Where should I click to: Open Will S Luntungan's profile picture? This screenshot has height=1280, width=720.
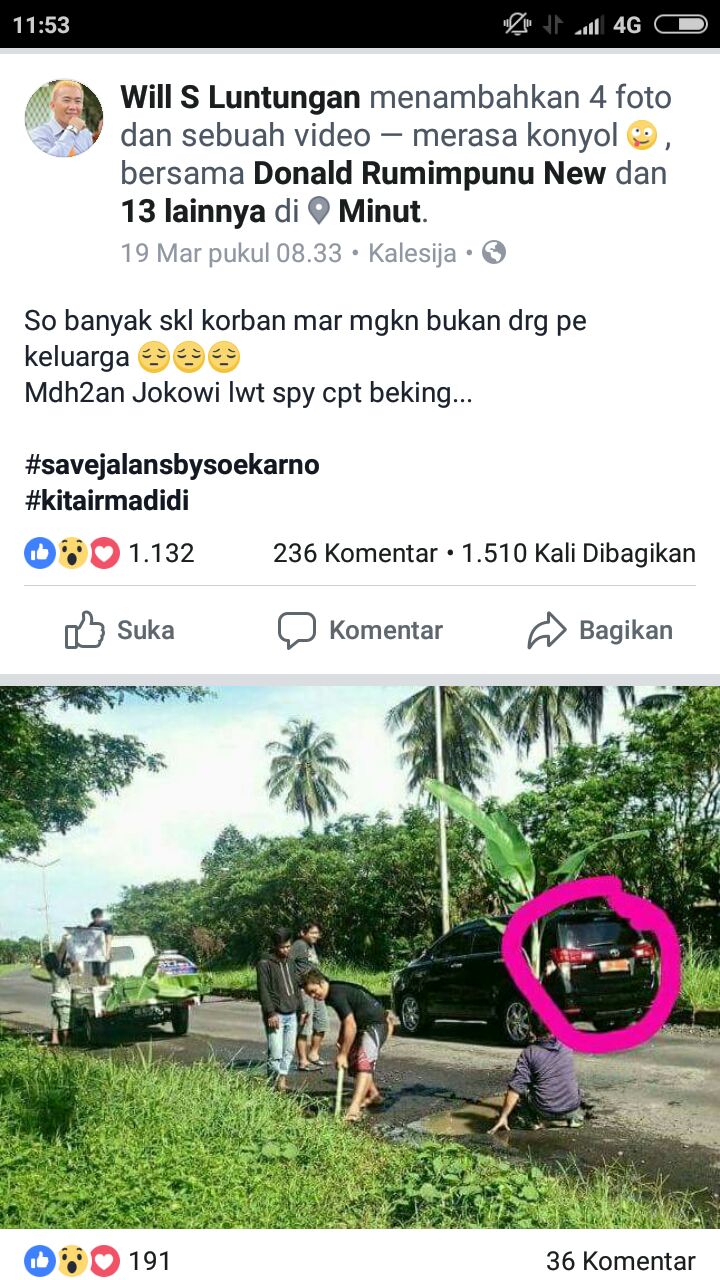(64, 118)
